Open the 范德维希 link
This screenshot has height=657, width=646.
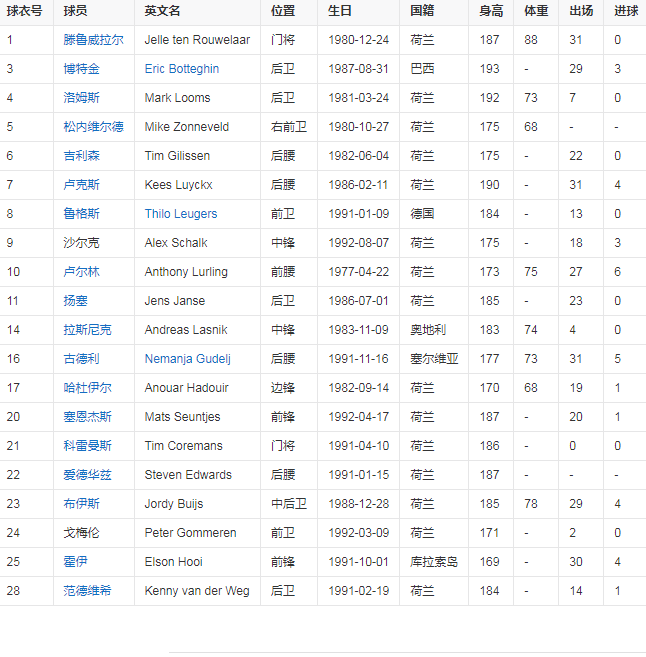(x=87, y=591)
